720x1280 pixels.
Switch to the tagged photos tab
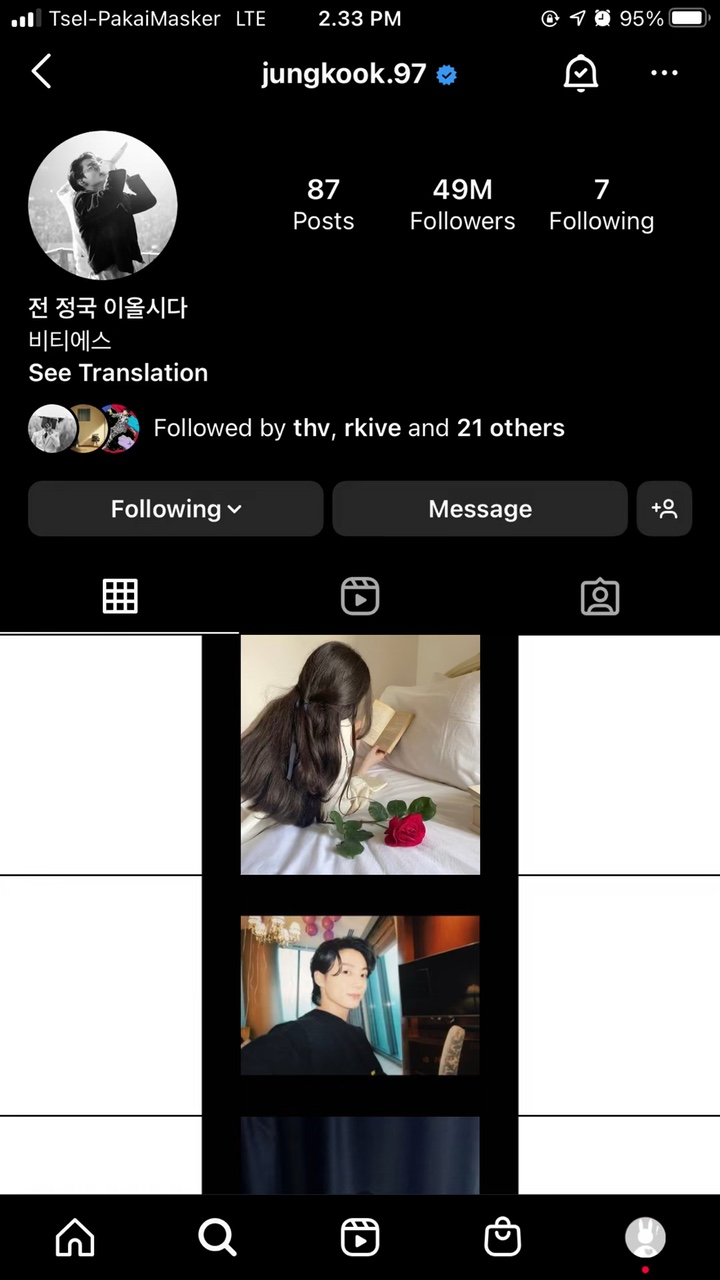[600, 597]
